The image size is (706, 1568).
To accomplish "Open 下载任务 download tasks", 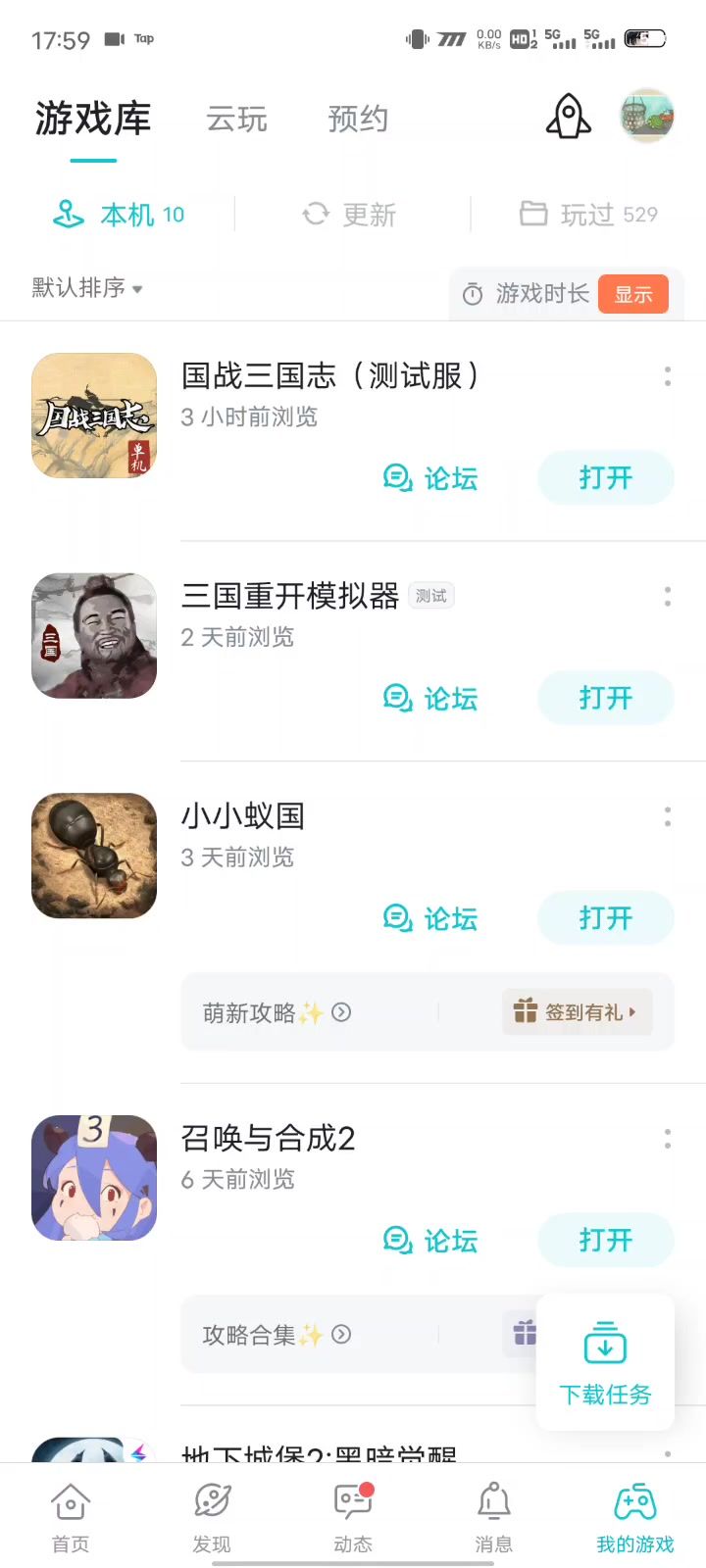I will [x=605, y=1363].
